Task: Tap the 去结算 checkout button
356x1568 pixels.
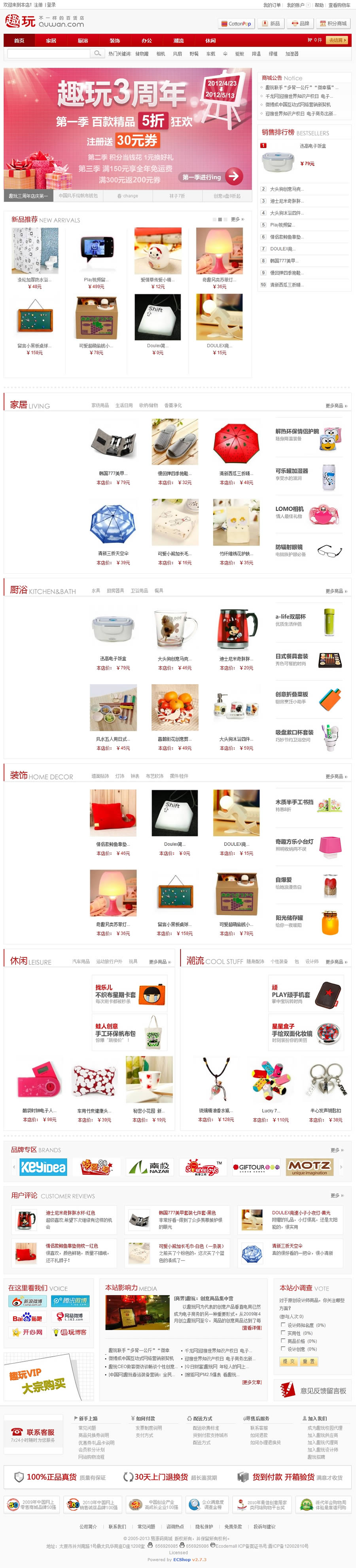Action: 337,40
